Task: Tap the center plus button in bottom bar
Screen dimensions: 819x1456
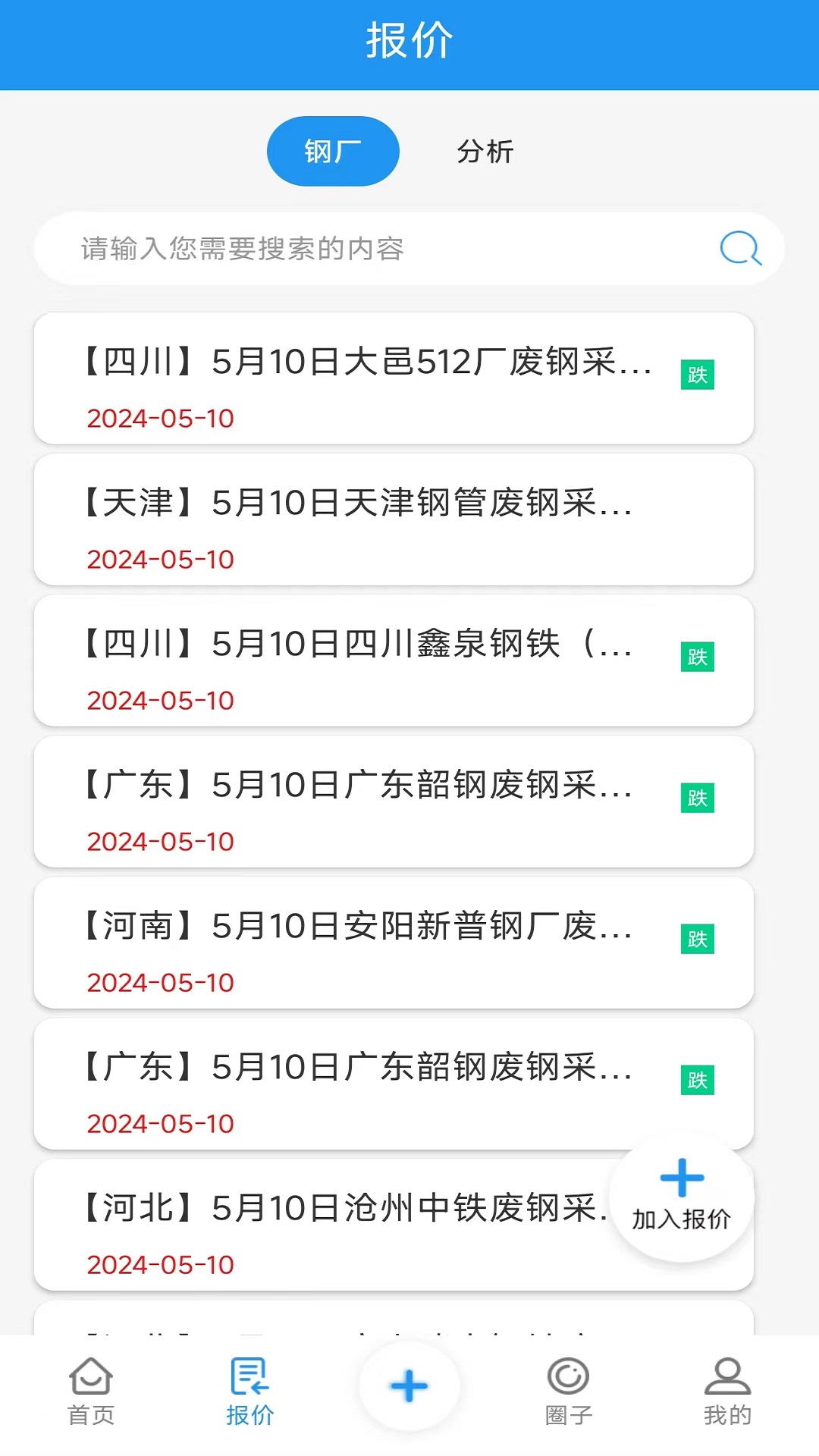Action: [x=409, y=1386]
